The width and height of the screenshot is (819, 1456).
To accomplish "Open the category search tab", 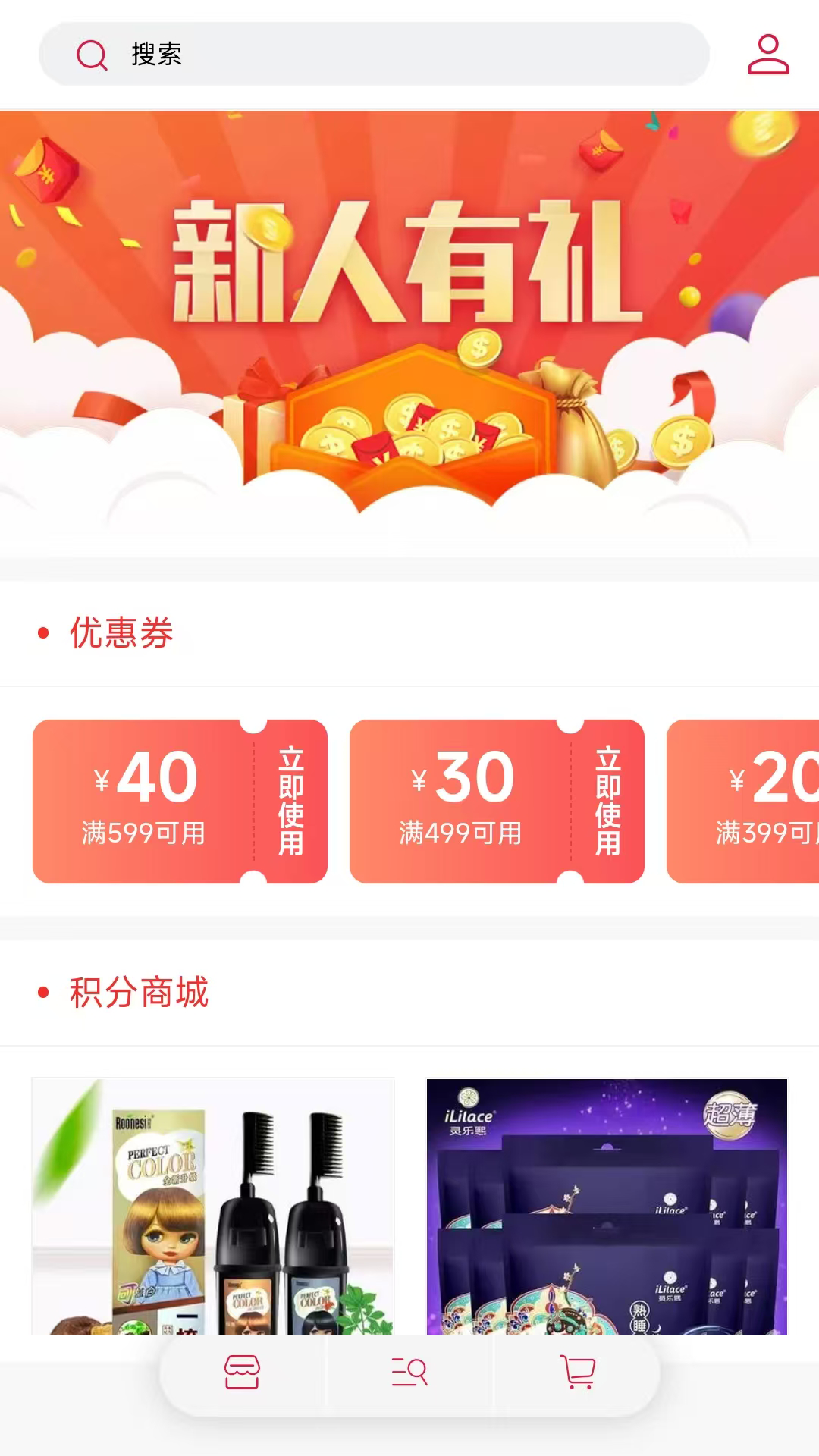I will coord(409,1372).
